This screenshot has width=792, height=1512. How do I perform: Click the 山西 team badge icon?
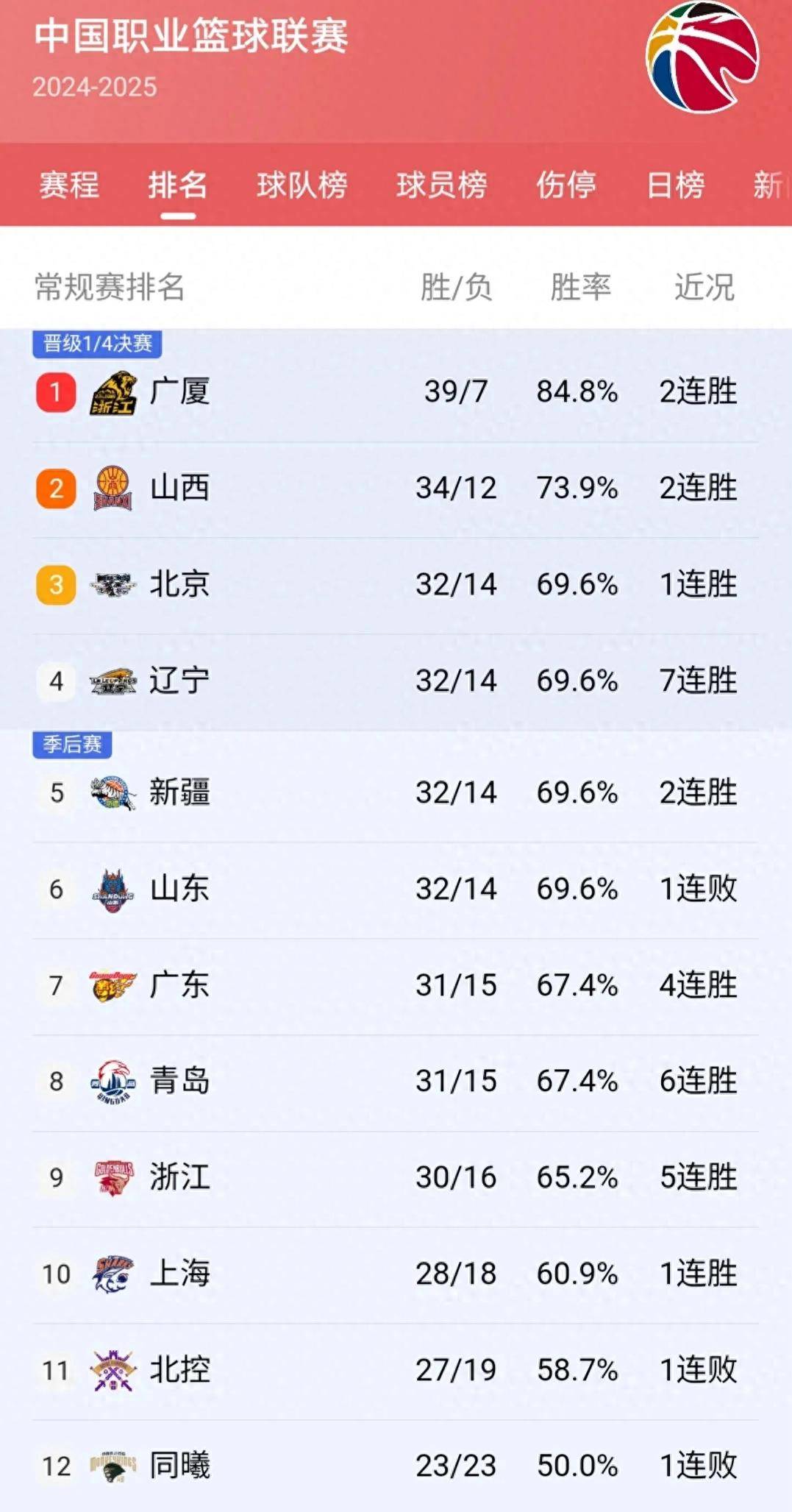click(112, 488)
